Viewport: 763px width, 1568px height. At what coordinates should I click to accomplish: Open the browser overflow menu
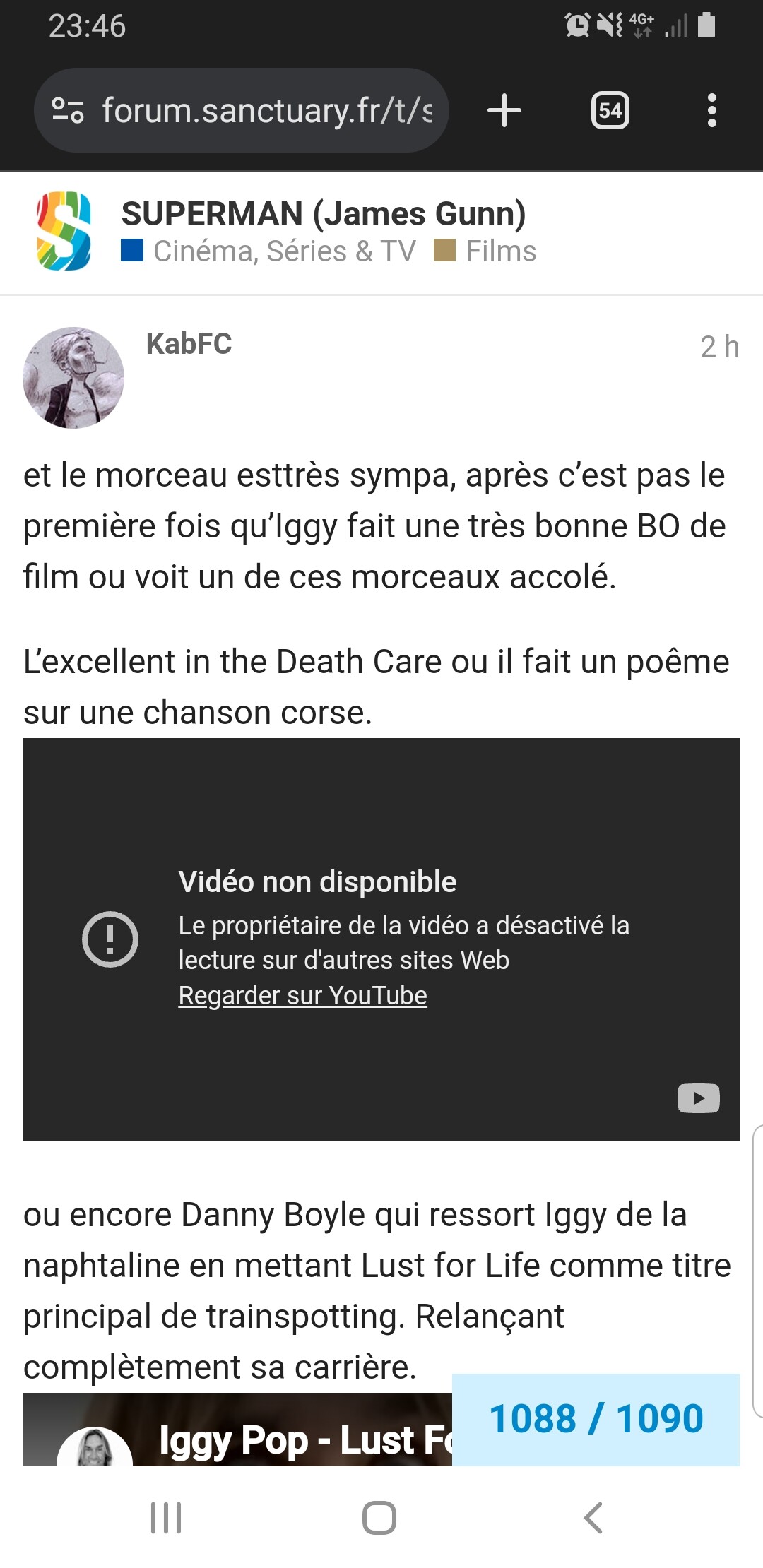711,111
